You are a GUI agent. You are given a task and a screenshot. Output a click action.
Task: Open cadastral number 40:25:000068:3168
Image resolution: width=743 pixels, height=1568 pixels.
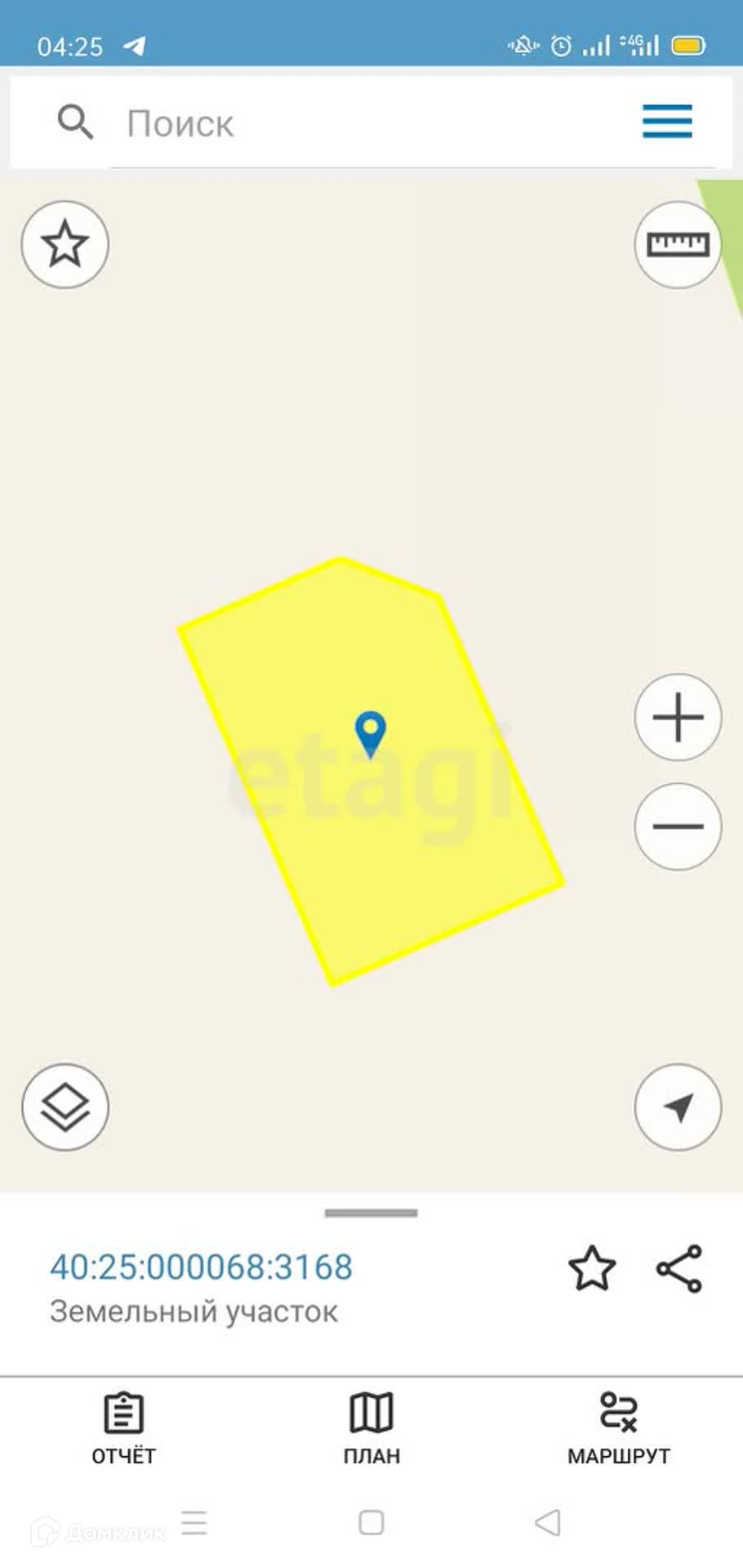(201, 1267)
